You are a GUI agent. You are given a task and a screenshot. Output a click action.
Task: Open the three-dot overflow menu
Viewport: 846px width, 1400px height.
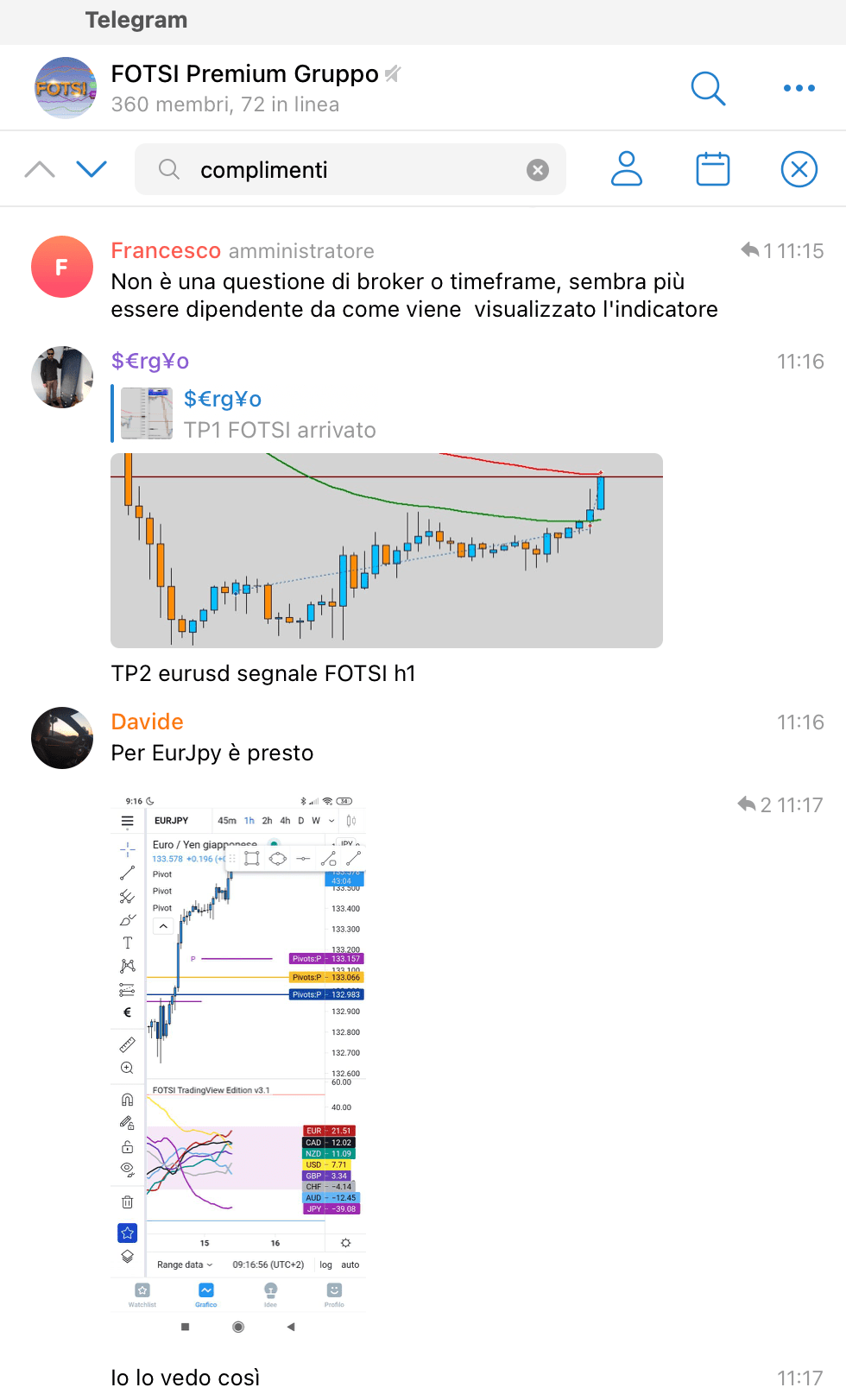pos(799,88)
